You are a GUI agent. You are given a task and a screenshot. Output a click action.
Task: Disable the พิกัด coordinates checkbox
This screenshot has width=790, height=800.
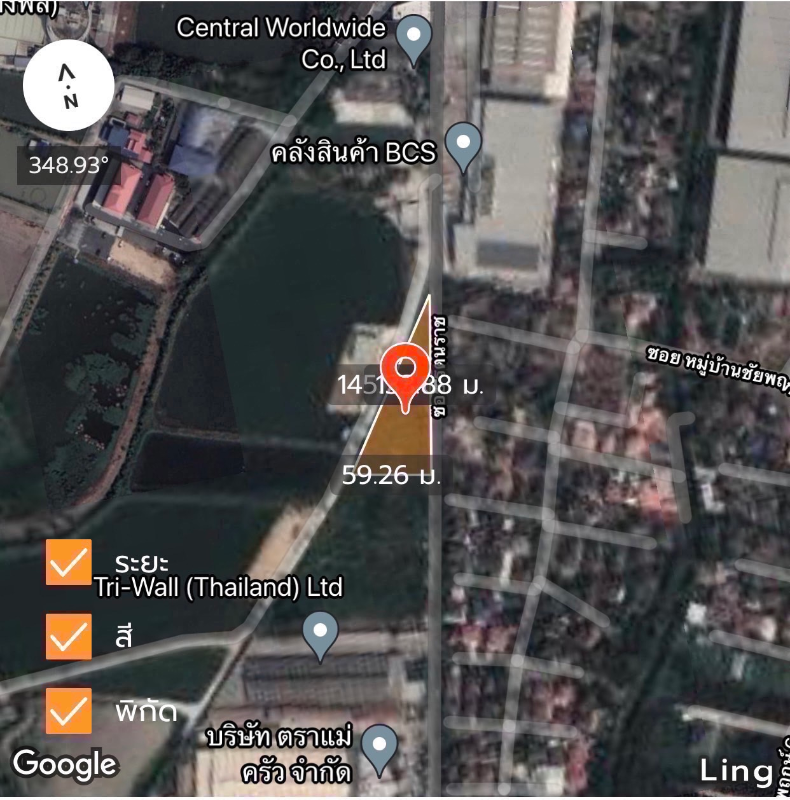[69, 711]
